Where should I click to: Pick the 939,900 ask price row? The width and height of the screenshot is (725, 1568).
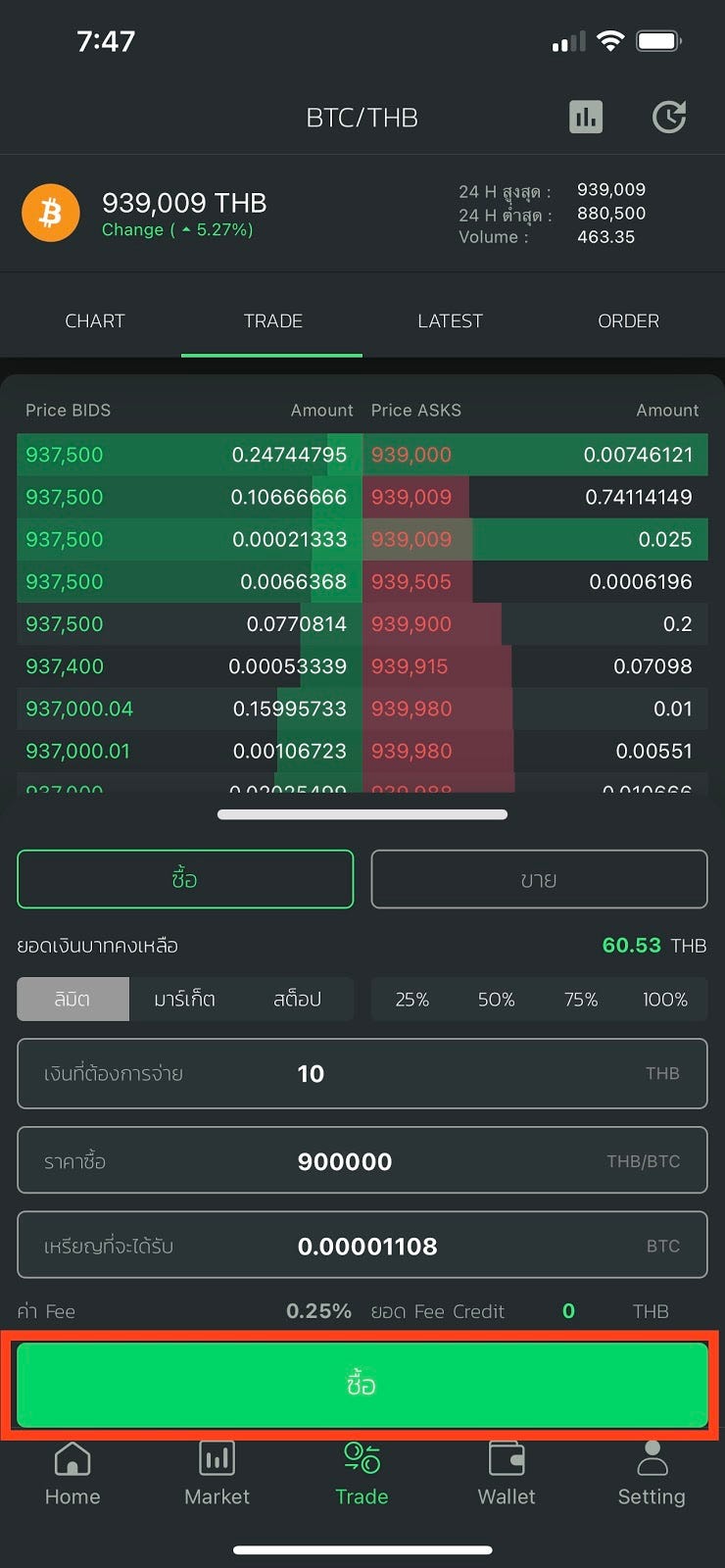tap(534, 624)
